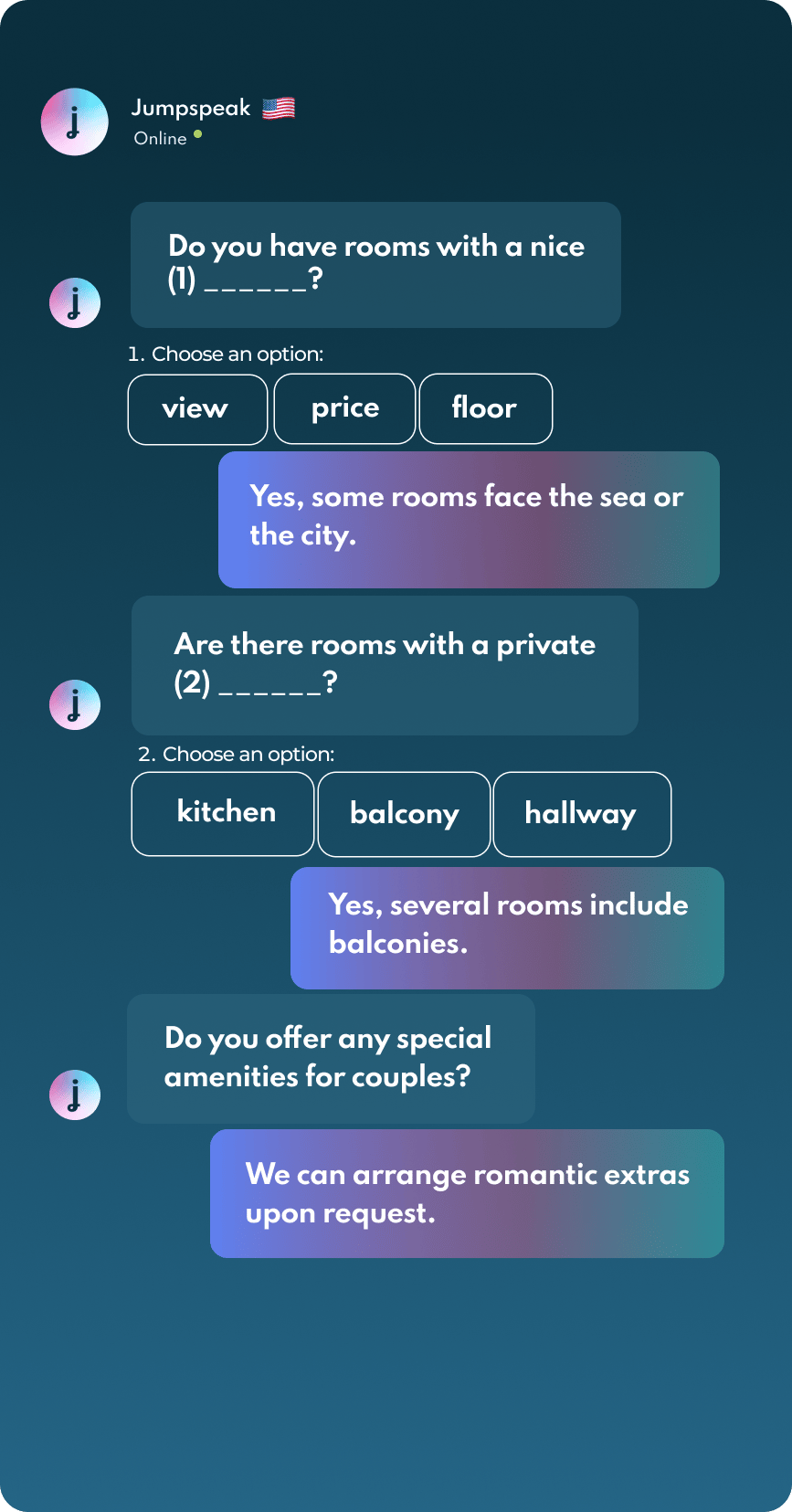Choose "kitchen" for blank two
The width and height of the screenshot is (792, 1512).
[223, 813]
